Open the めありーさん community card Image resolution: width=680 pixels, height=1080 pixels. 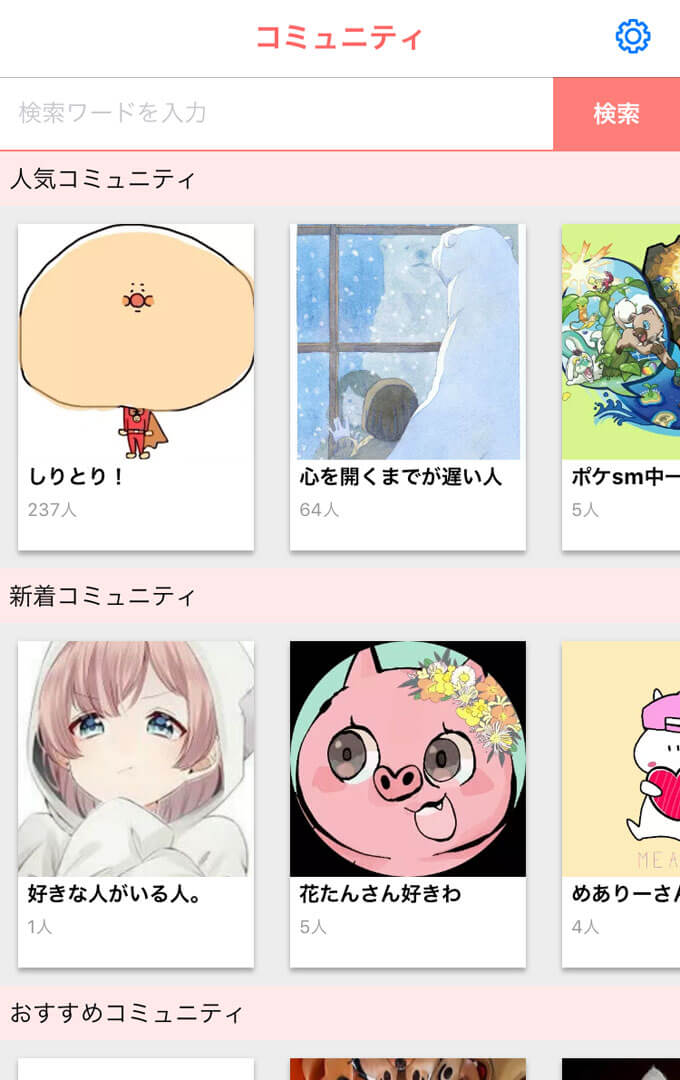click(622, 803)
